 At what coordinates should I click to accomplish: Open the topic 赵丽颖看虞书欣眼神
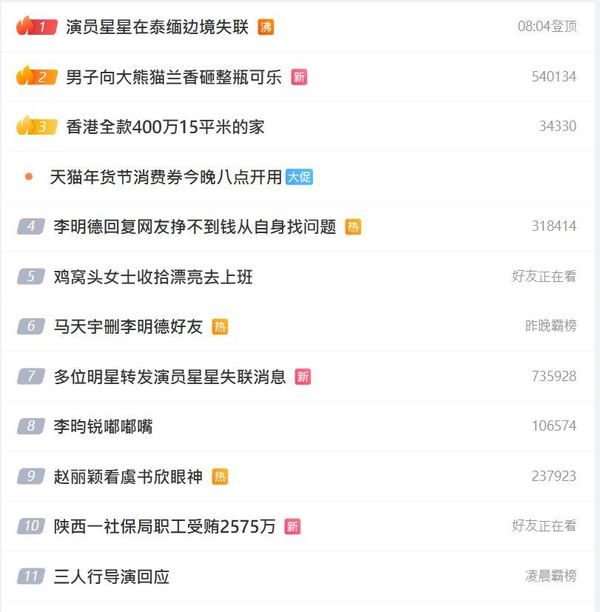[x=128, y=477]
